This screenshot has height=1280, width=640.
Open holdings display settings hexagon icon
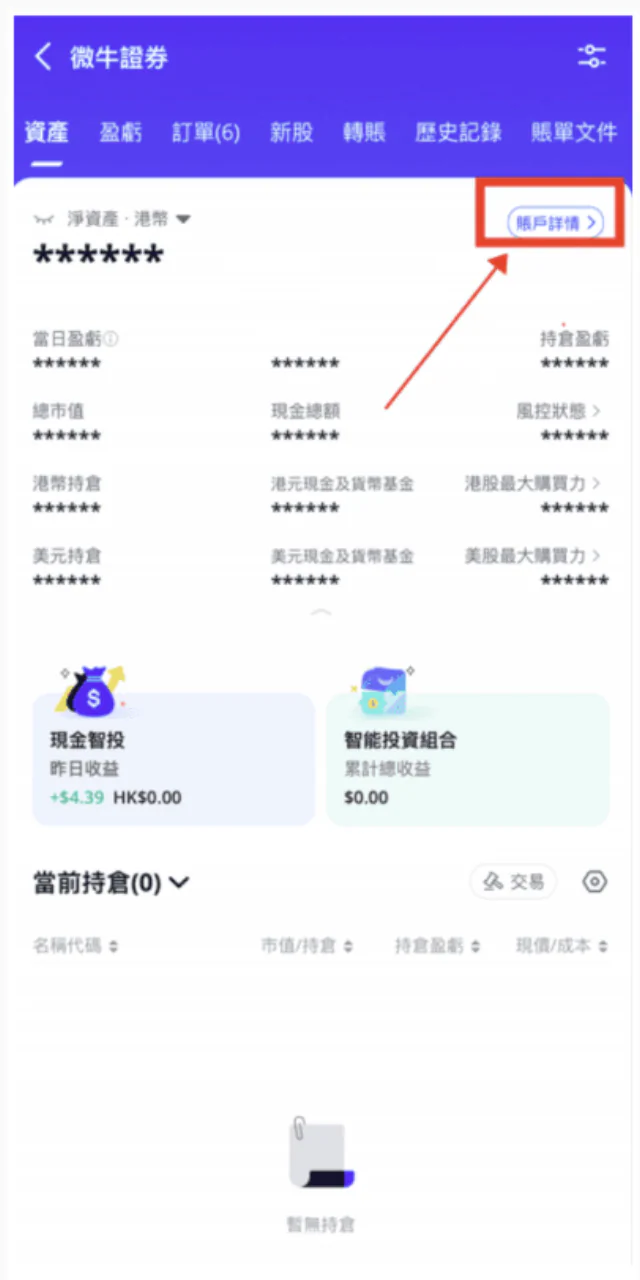(595, 881)
